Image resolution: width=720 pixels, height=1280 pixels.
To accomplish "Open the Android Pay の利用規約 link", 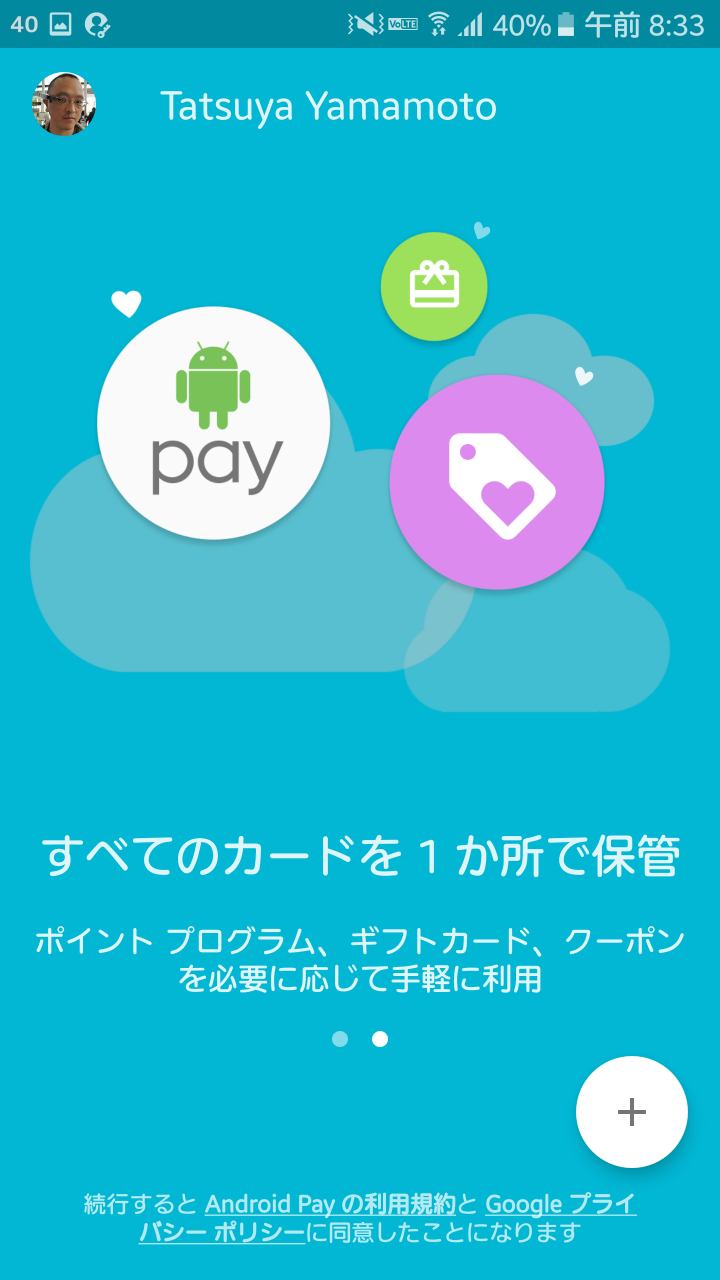I will coord(331,1204).
